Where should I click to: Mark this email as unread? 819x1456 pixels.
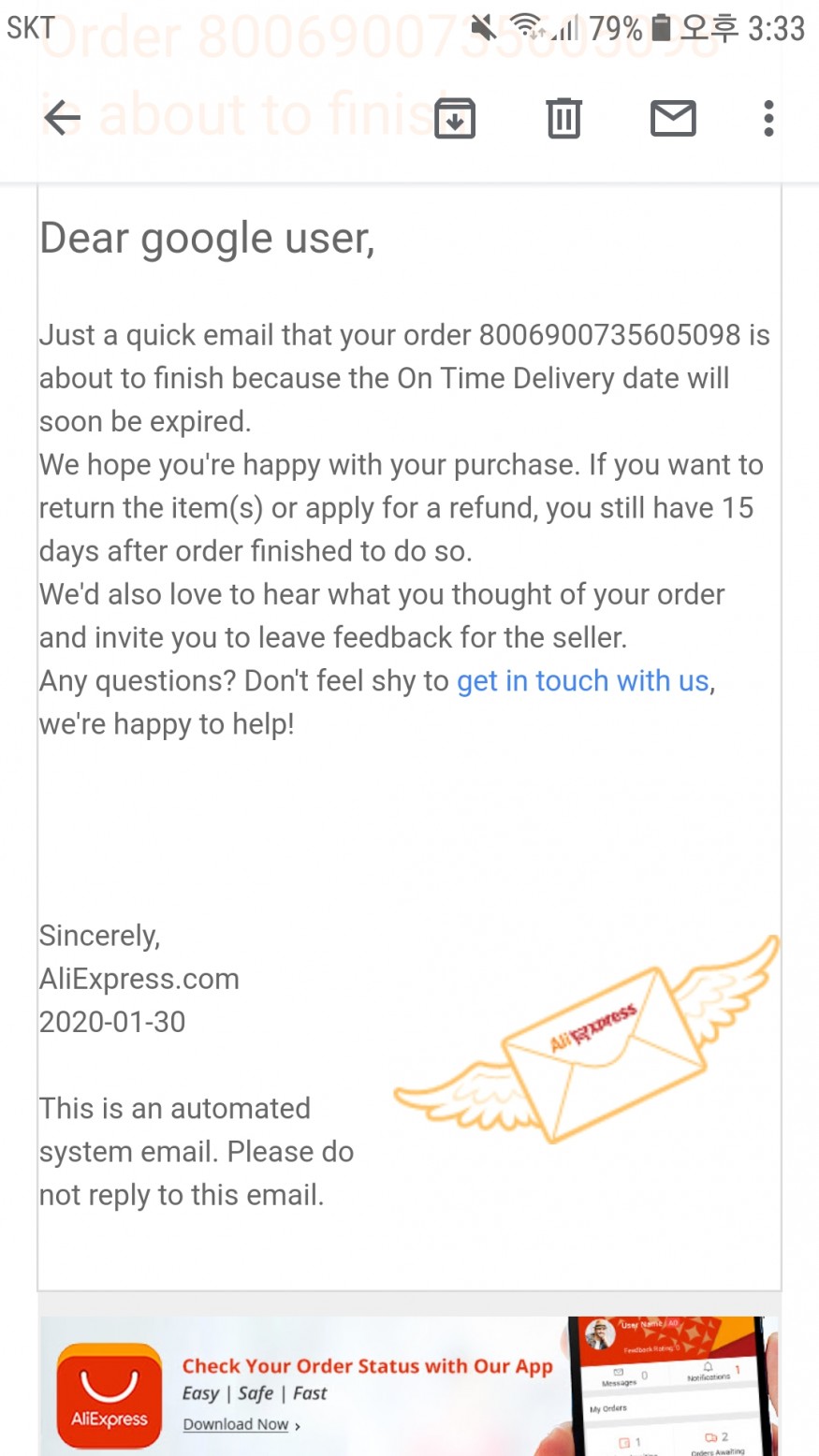(673, 118)
